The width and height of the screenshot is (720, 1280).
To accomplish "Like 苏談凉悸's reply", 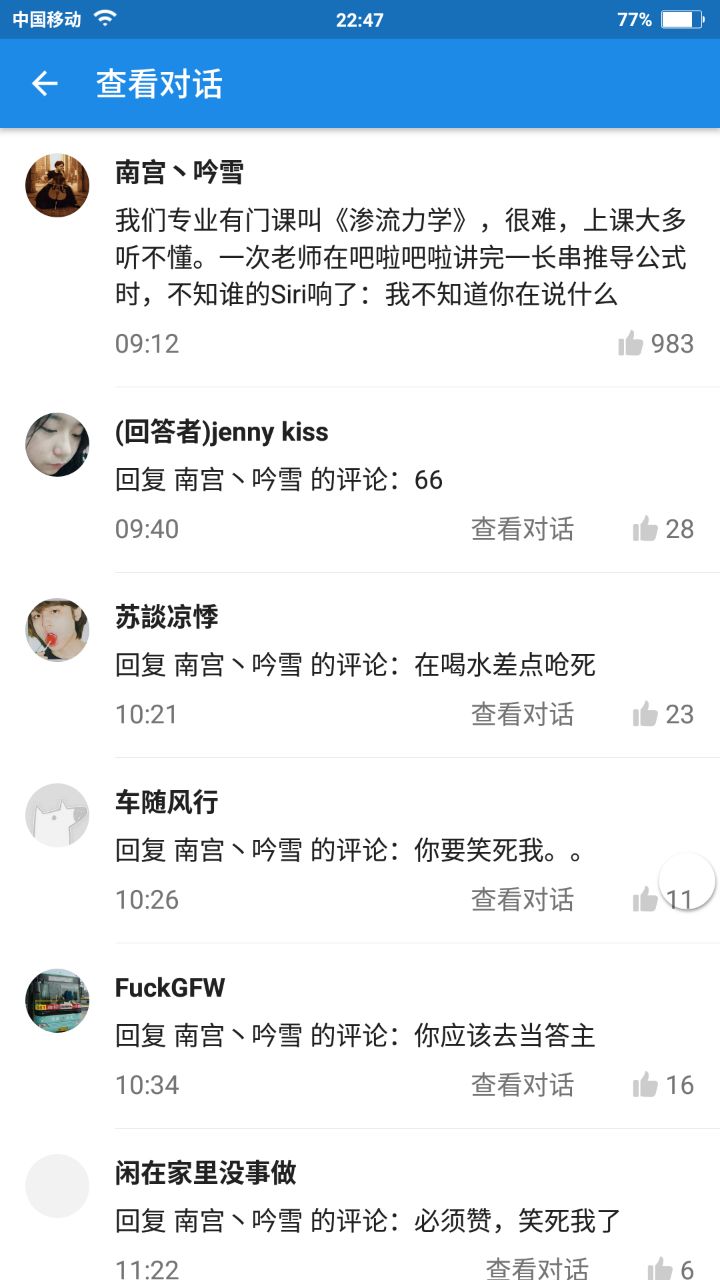I will (646, 714).
